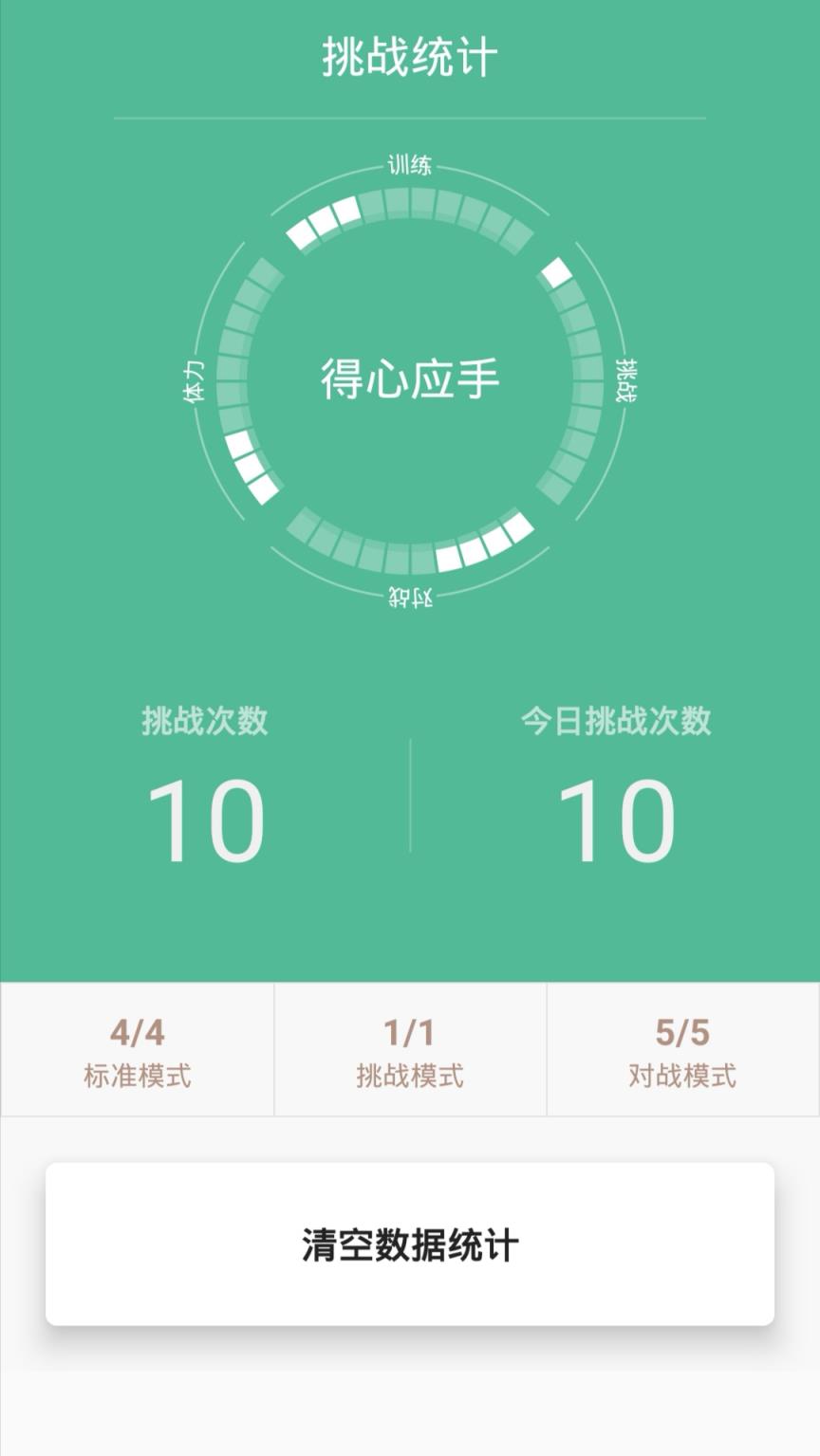The height and width of the screenshot is (1456, 820).
Task: Tap the 体力 label on the ring chart
Action: pos(192,378)
